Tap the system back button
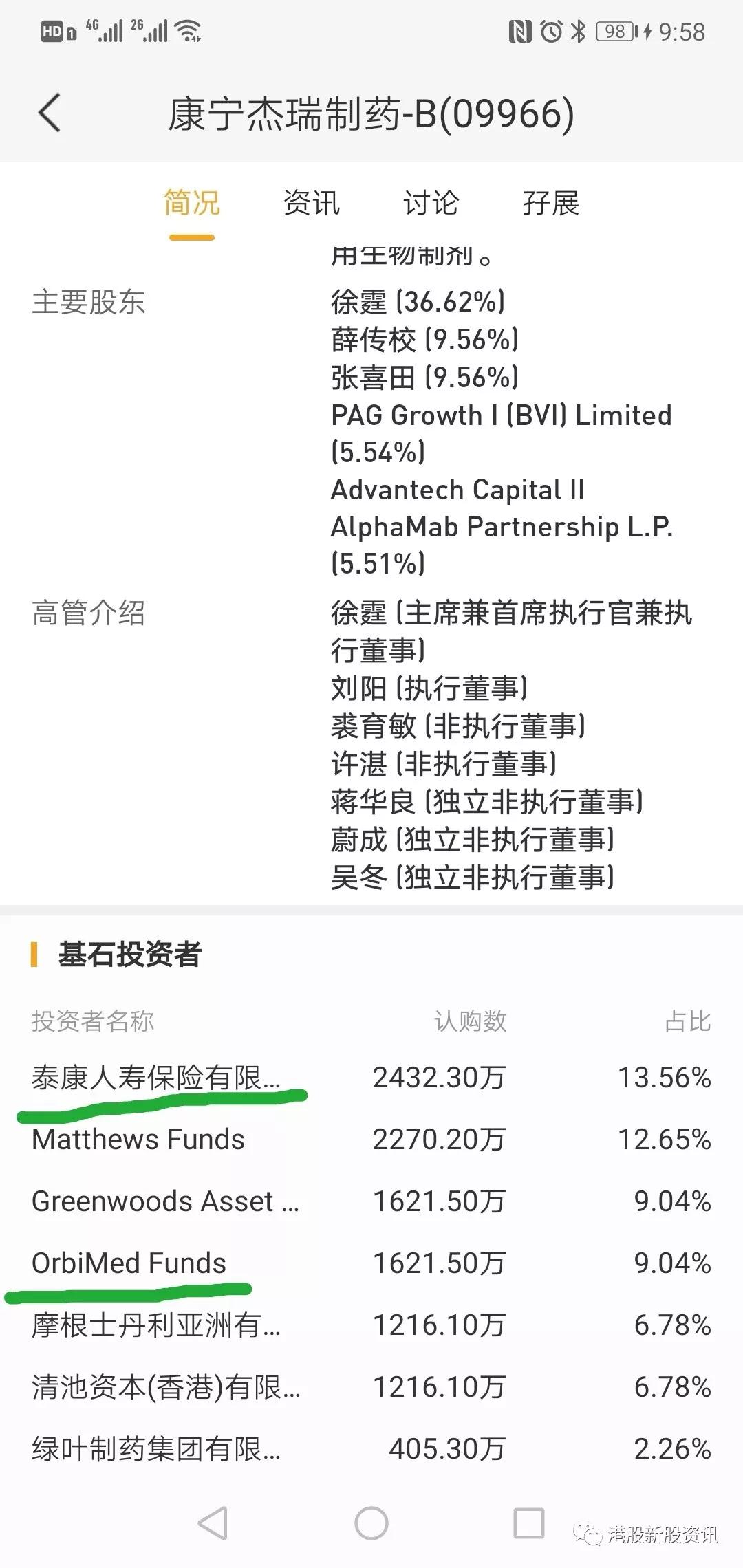Image resolution: width=743 pixels, height=1568 pixels. pos(213,1523)
